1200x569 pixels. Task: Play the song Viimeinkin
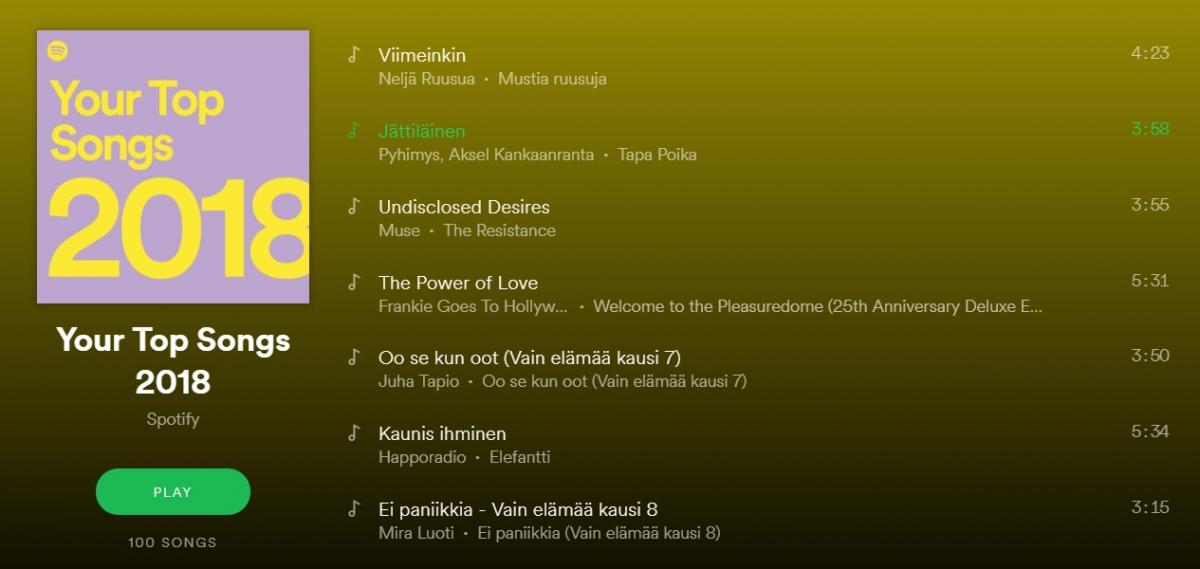coord(421,55)
